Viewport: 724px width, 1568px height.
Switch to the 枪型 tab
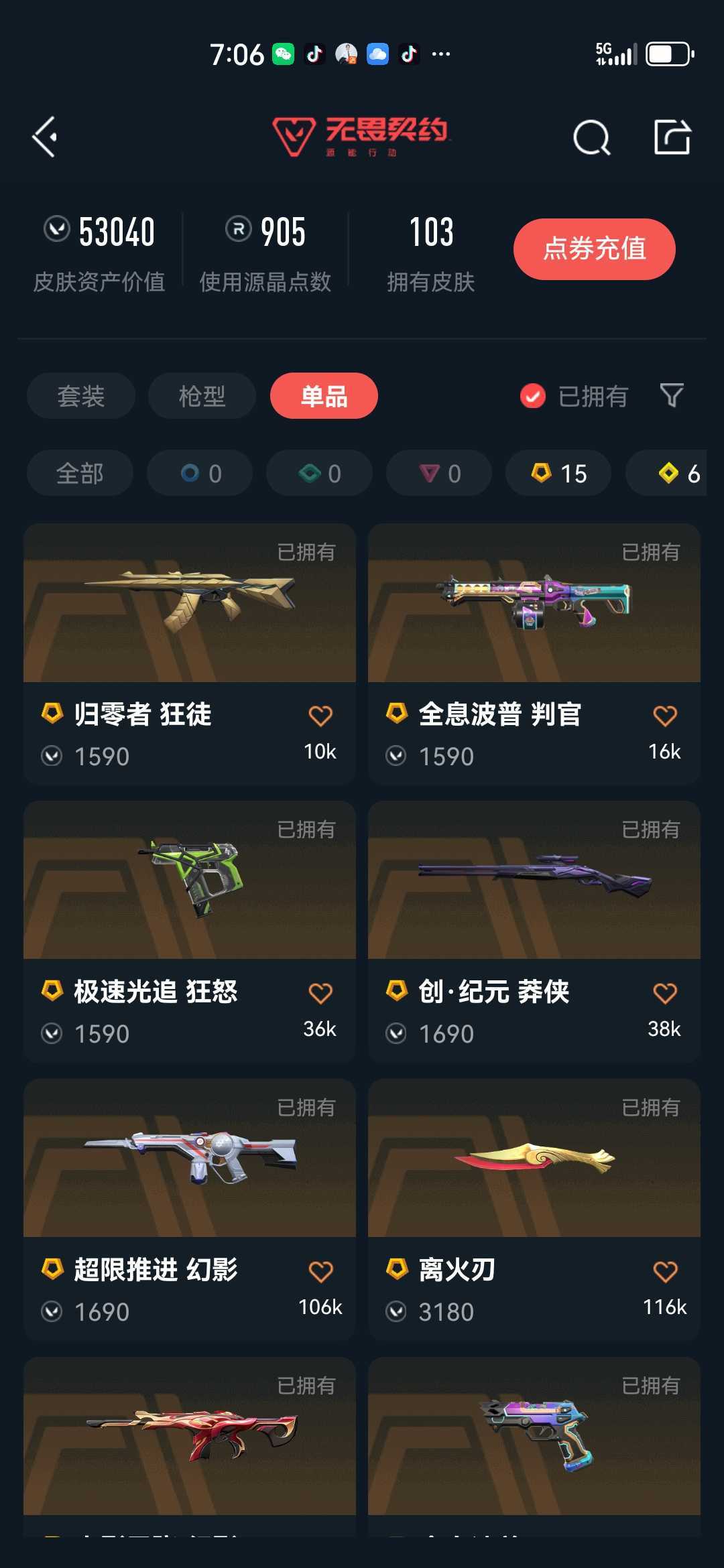click(x=202, y=396)
